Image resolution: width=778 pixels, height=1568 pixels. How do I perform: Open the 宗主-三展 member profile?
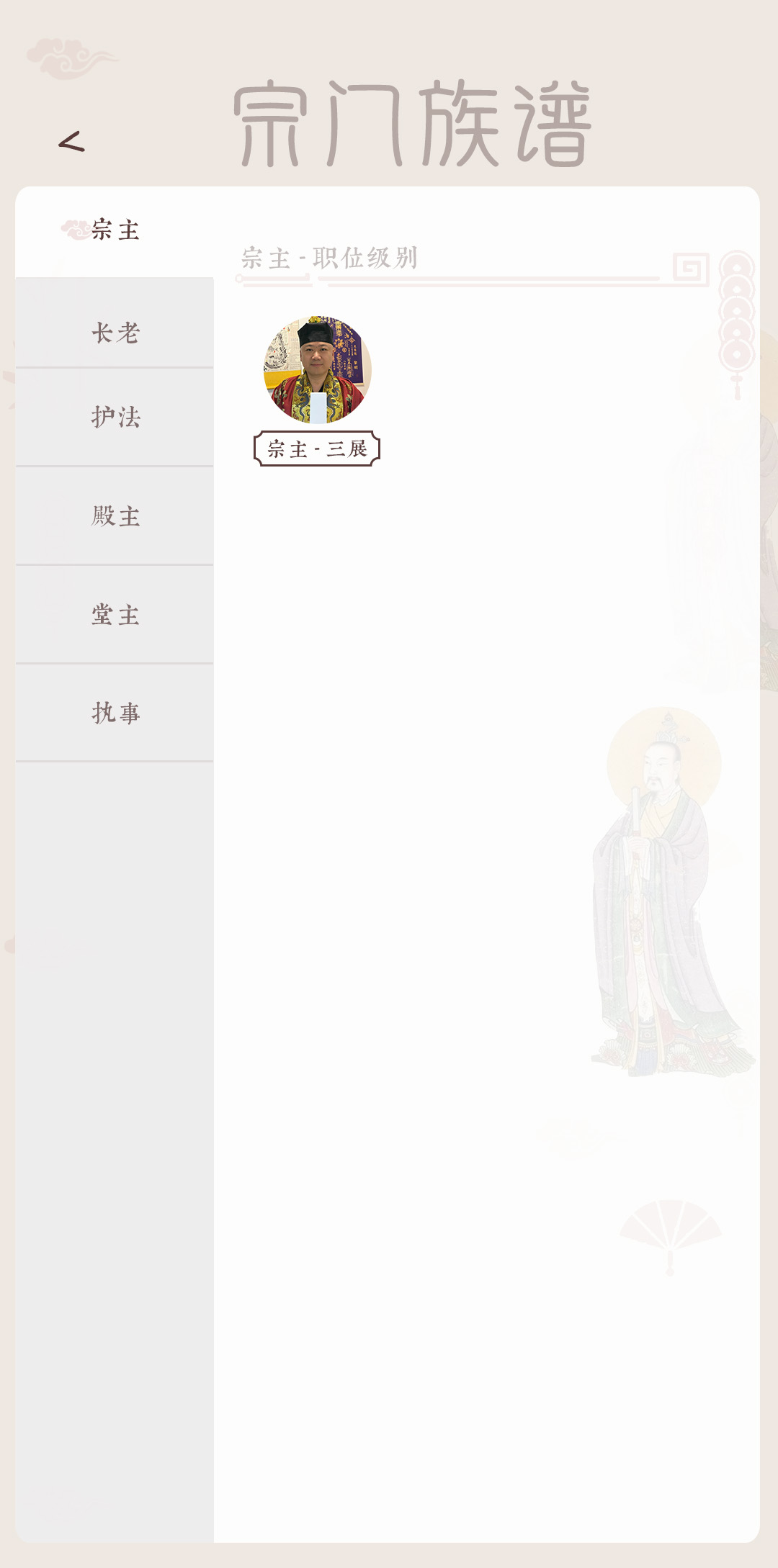coord(317,370)
